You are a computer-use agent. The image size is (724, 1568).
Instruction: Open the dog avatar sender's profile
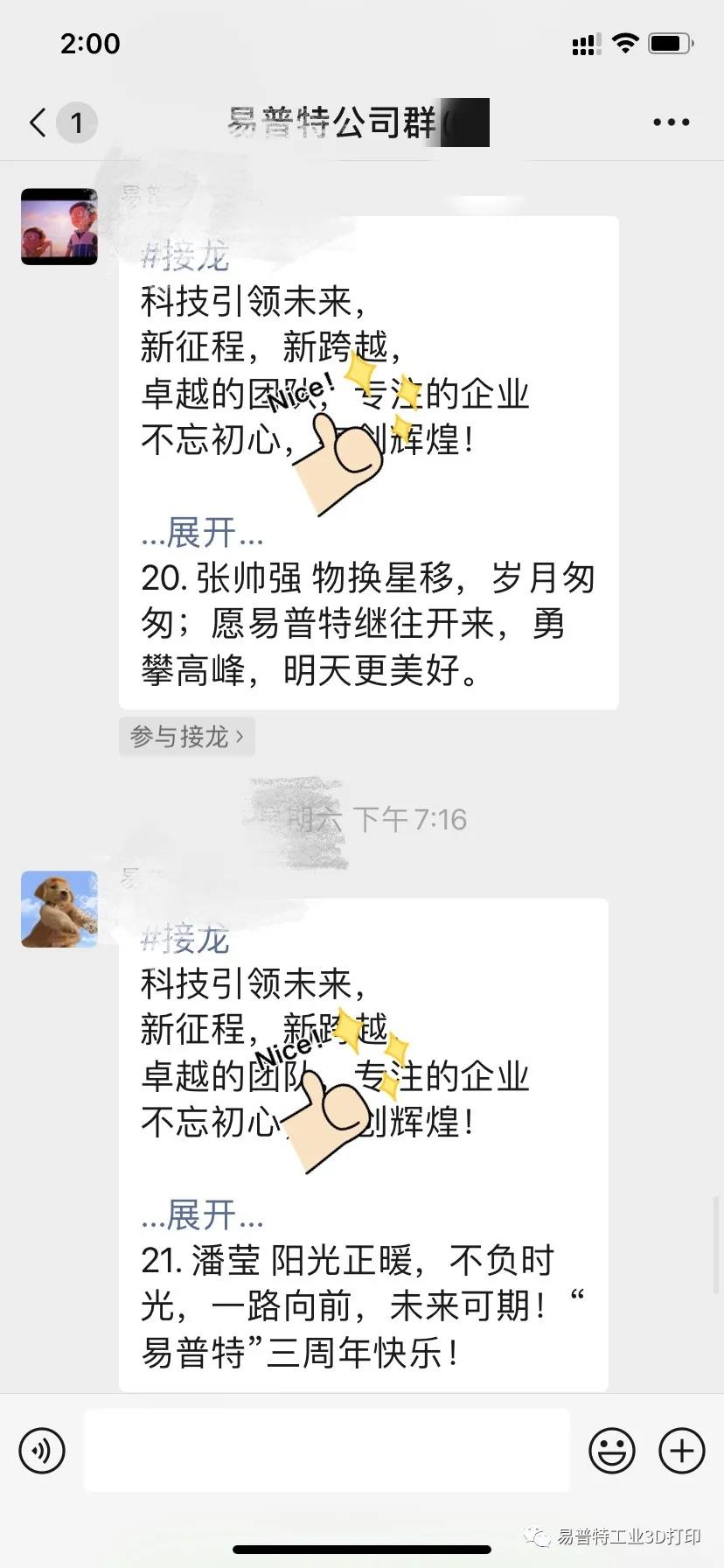59,909
